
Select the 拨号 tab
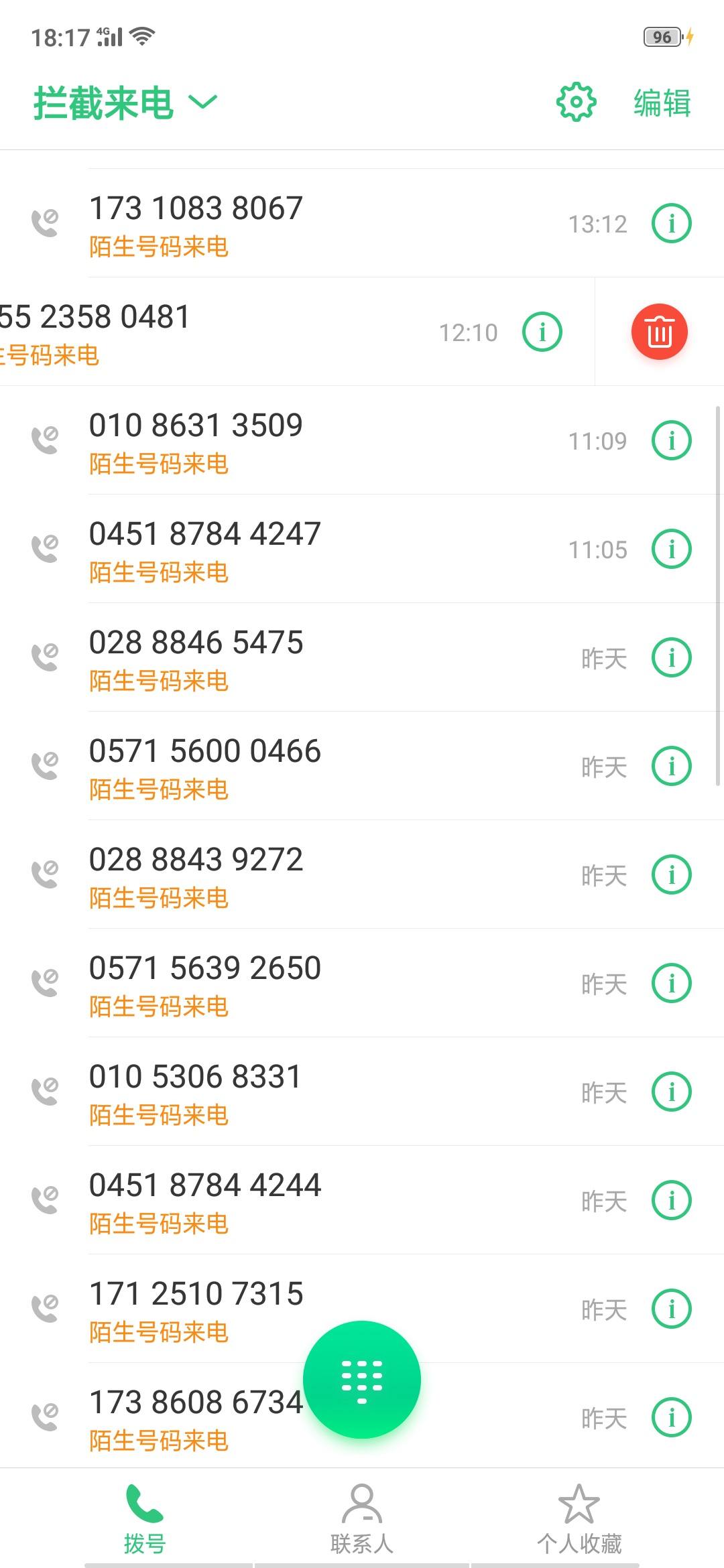click(145, 1518)
